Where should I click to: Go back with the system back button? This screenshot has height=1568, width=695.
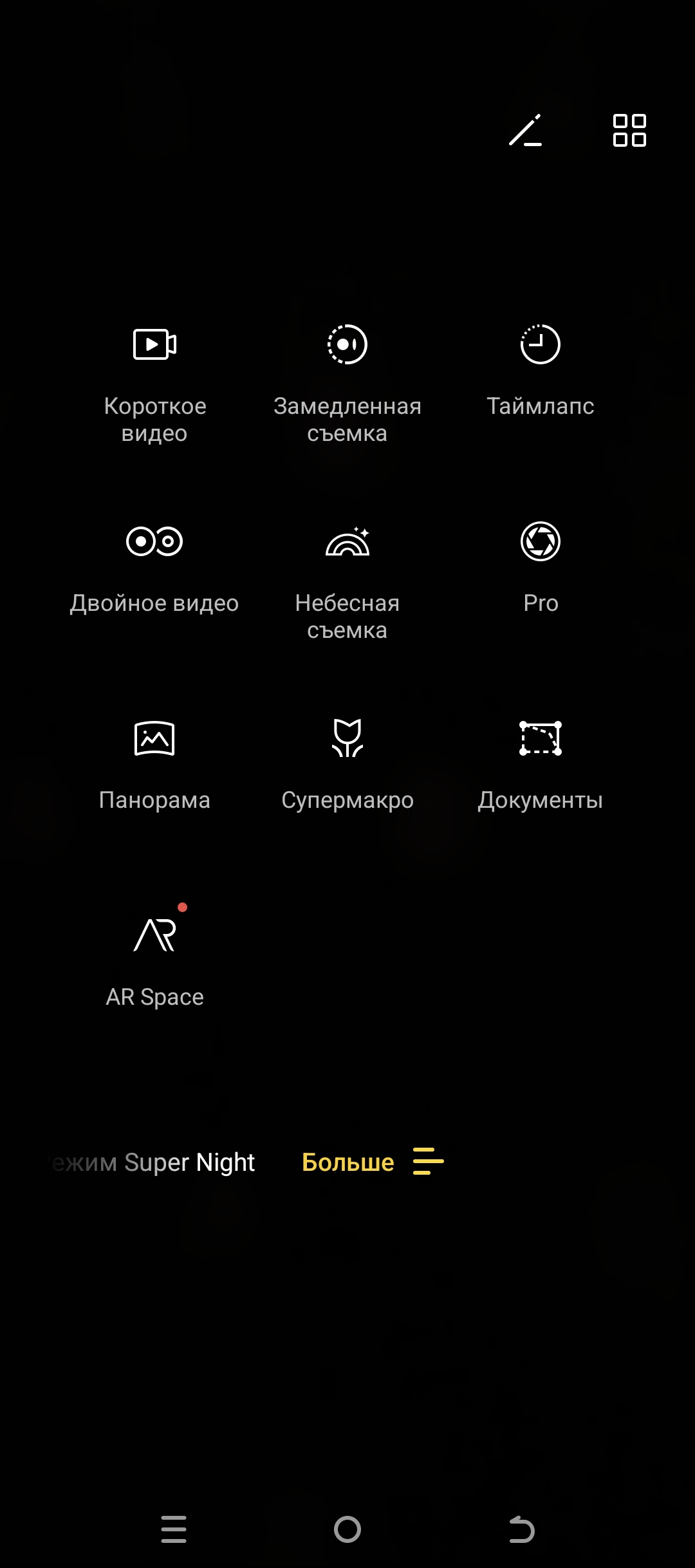[522, 1529]
